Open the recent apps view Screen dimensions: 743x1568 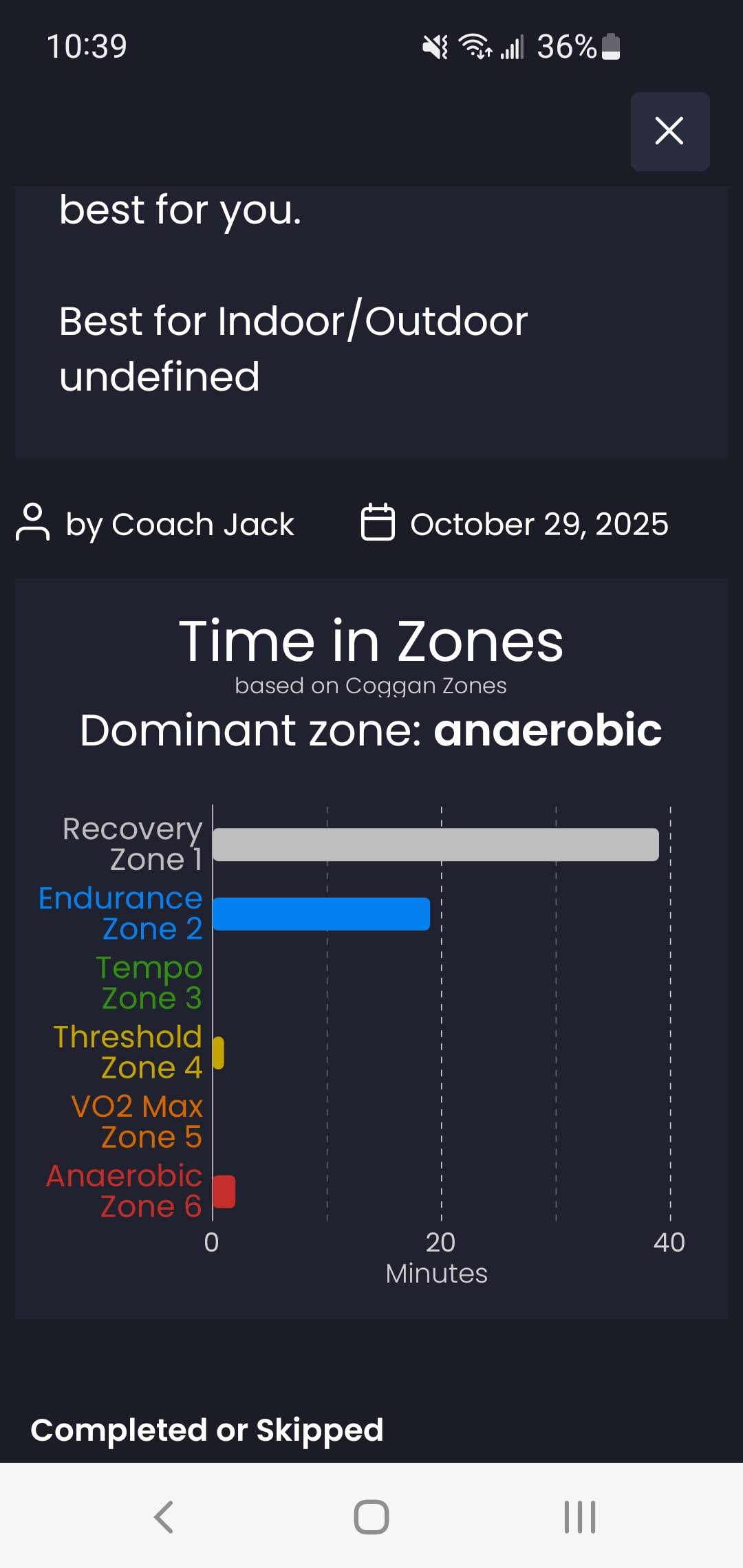[x=579, y=1516]
